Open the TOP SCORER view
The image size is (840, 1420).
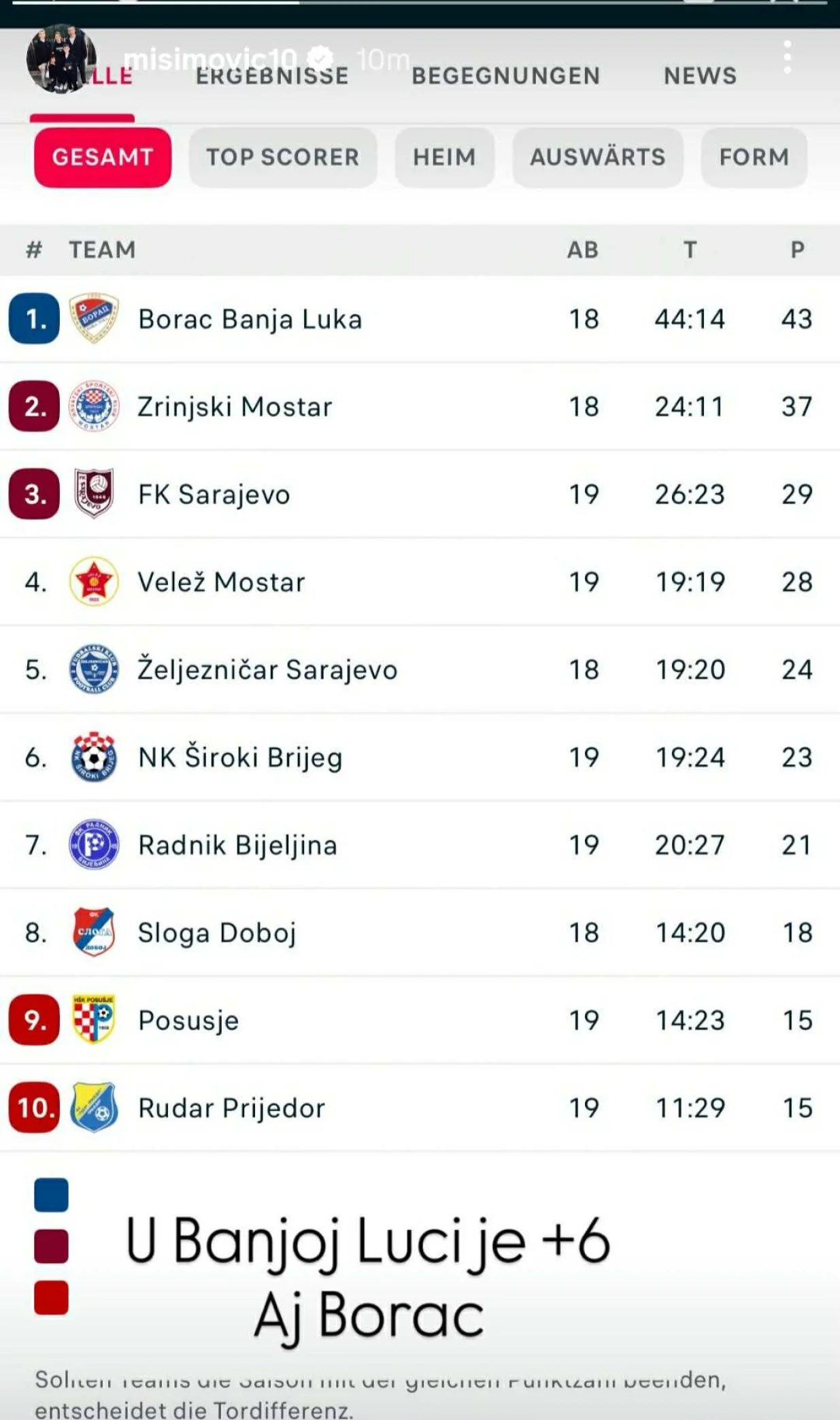tap(283, 157)
